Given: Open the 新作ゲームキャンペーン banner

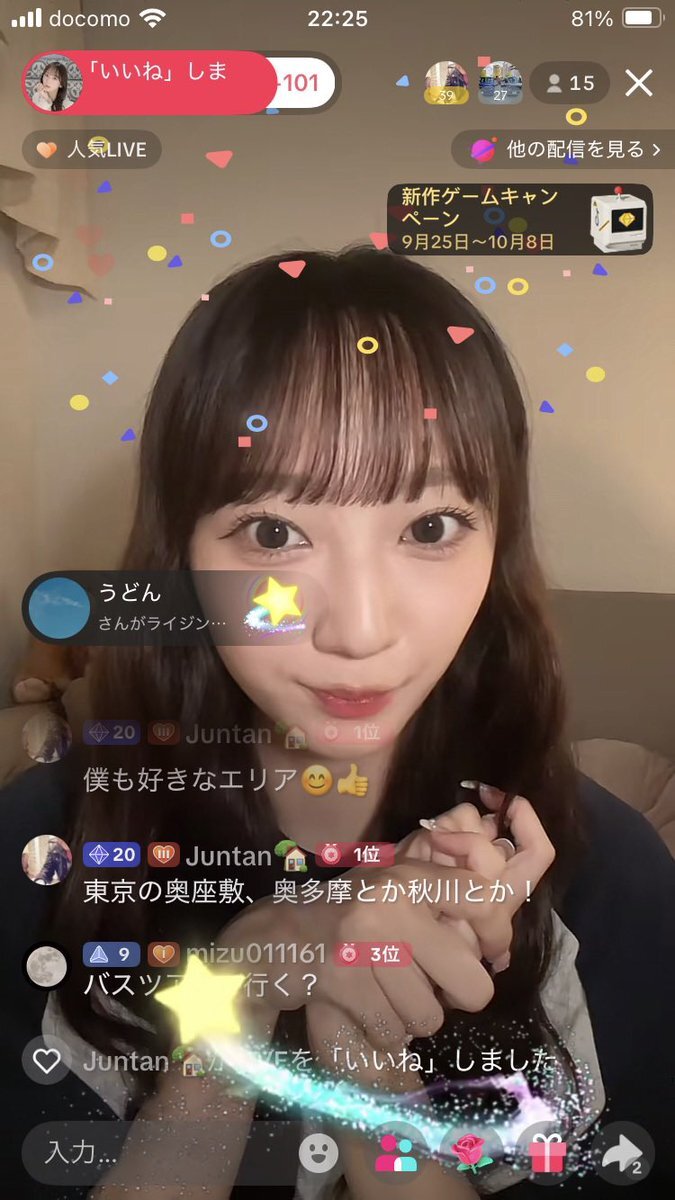Looking at the screenshot, I should (520, 219).
